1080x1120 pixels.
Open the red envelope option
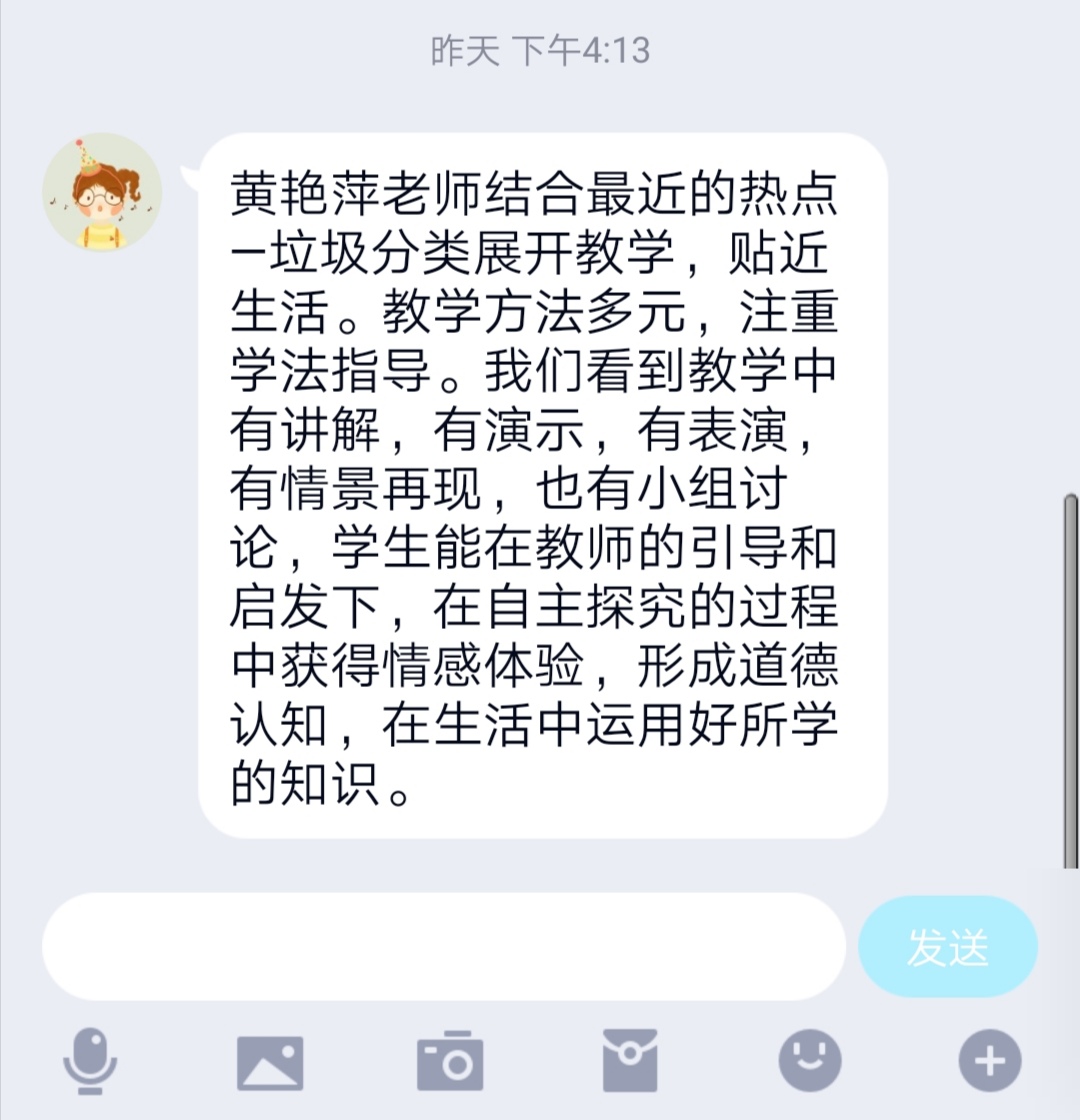(x=630, y=1061)
